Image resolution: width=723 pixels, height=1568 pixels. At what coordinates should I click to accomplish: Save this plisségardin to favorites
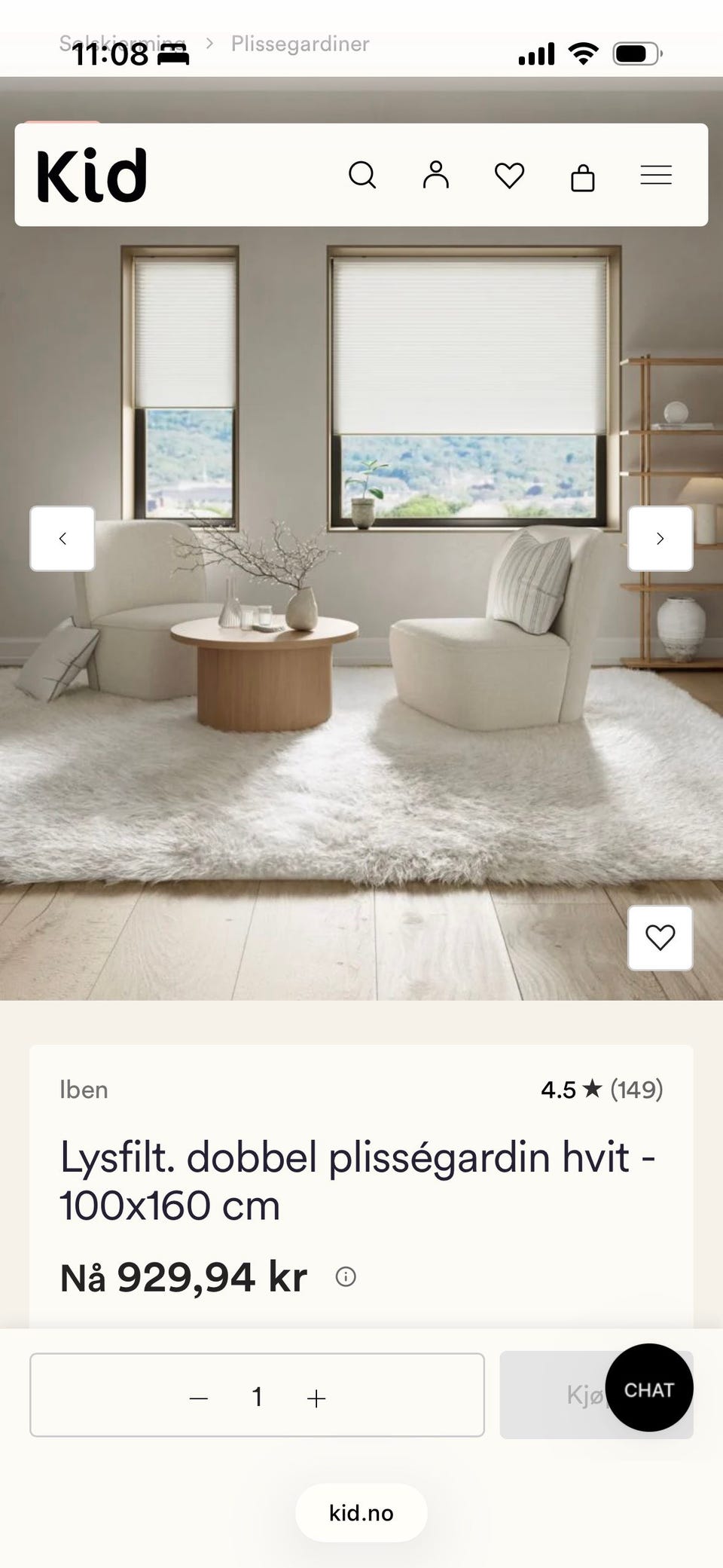660,938
